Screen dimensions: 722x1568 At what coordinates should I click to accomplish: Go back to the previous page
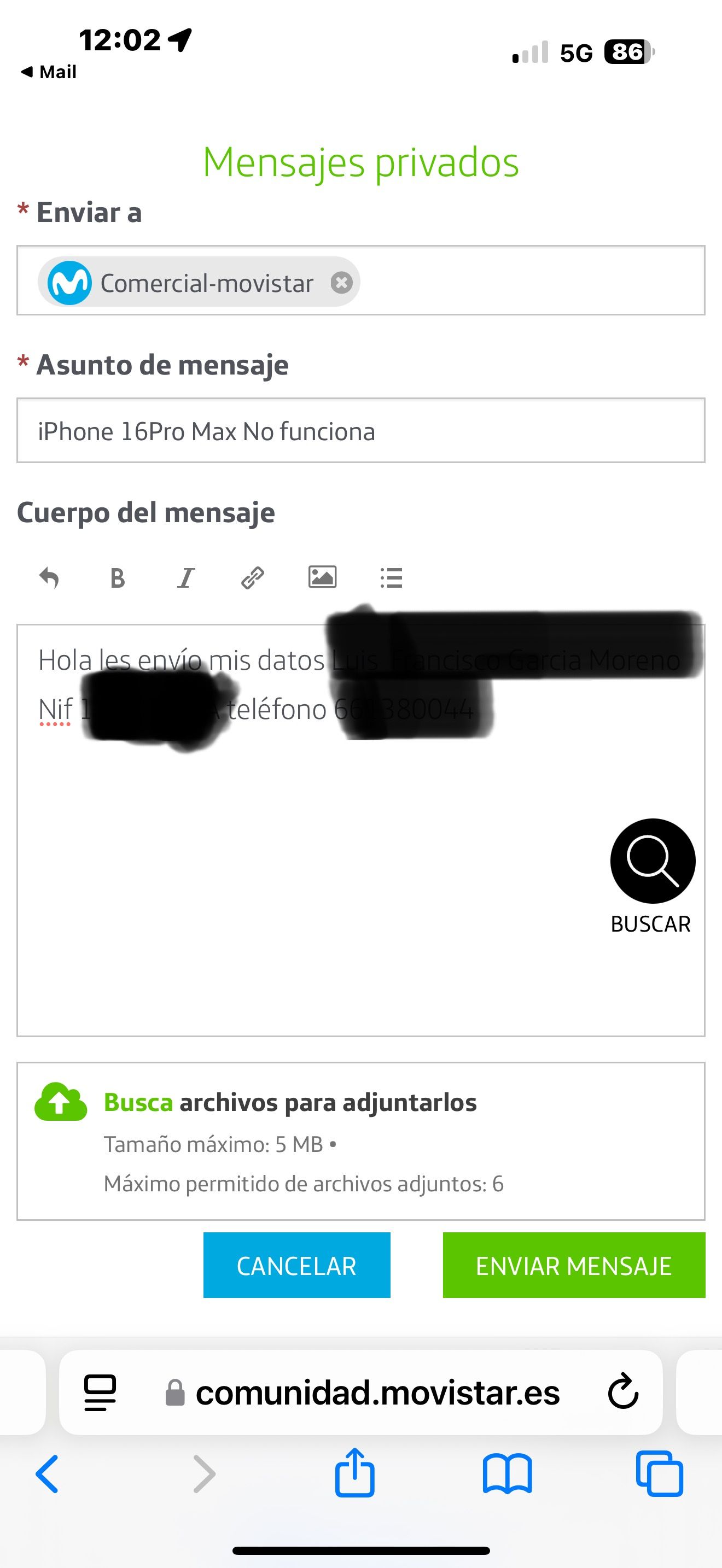click(x=47, y=1475)
